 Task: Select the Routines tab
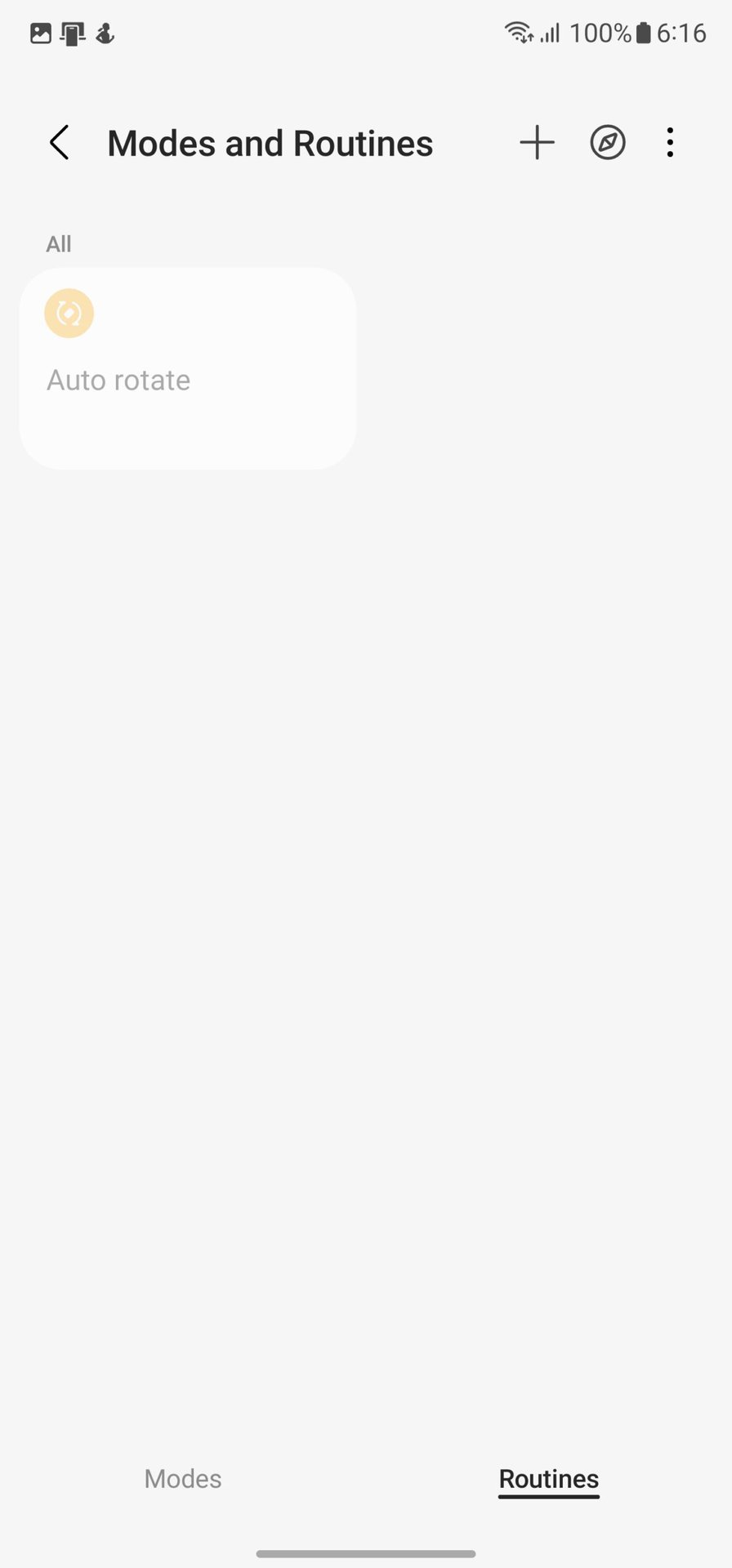click(x=549, y=1479)
